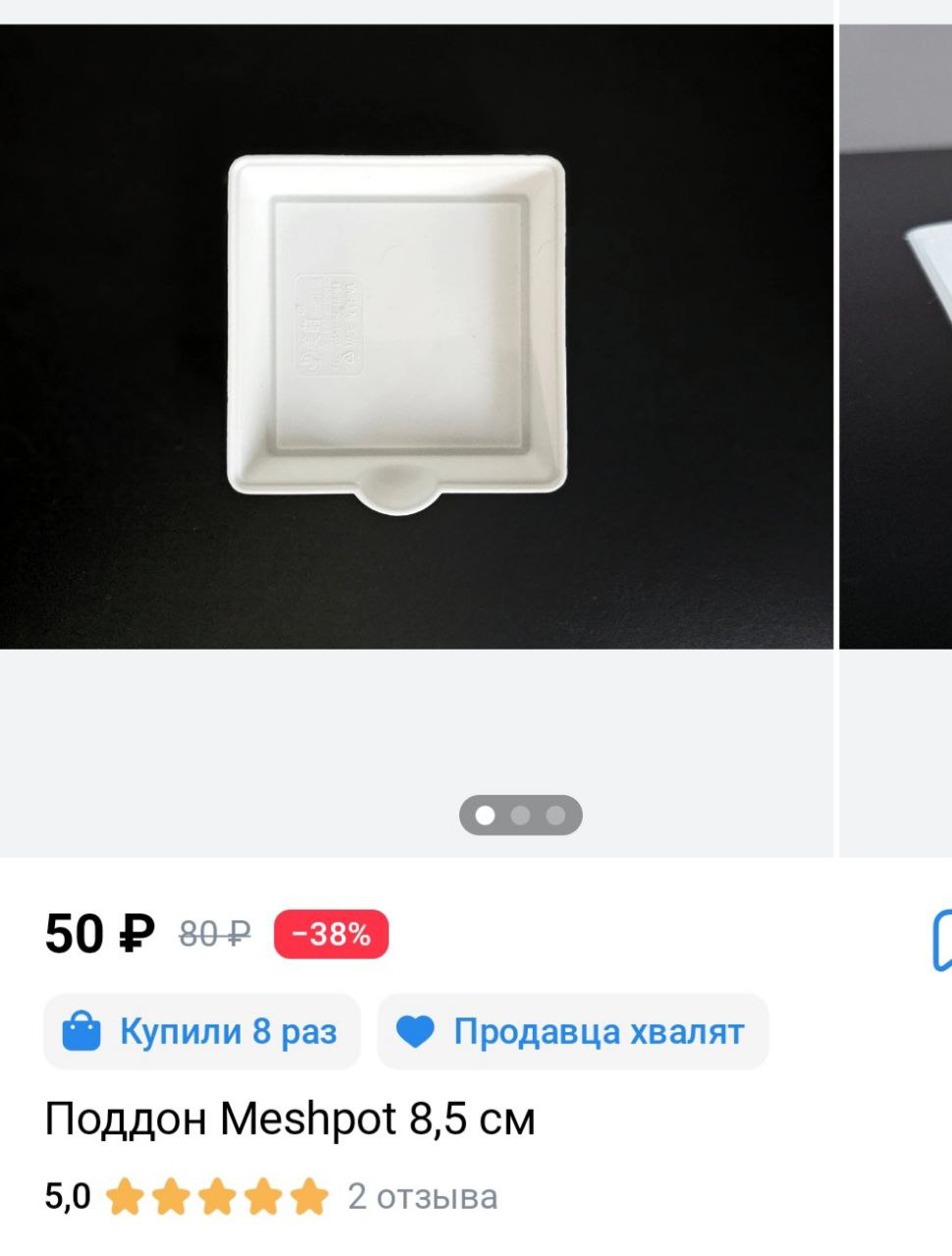Open the 'Продавца хвалят' chip
The width and height of the screenshot is (952, 1256).
[x=572, y=1031]
